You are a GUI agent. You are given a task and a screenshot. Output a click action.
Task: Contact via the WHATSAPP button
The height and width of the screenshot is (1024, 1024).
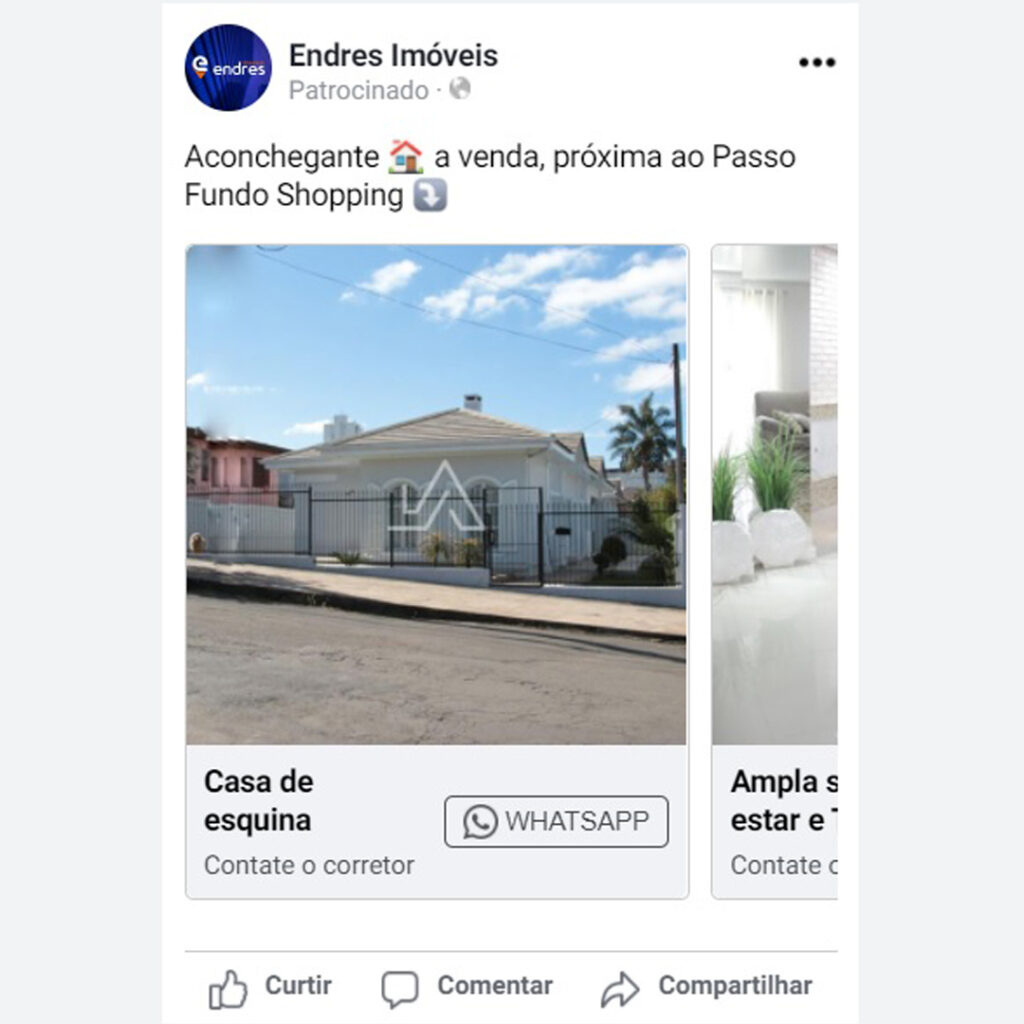[556, 822]
